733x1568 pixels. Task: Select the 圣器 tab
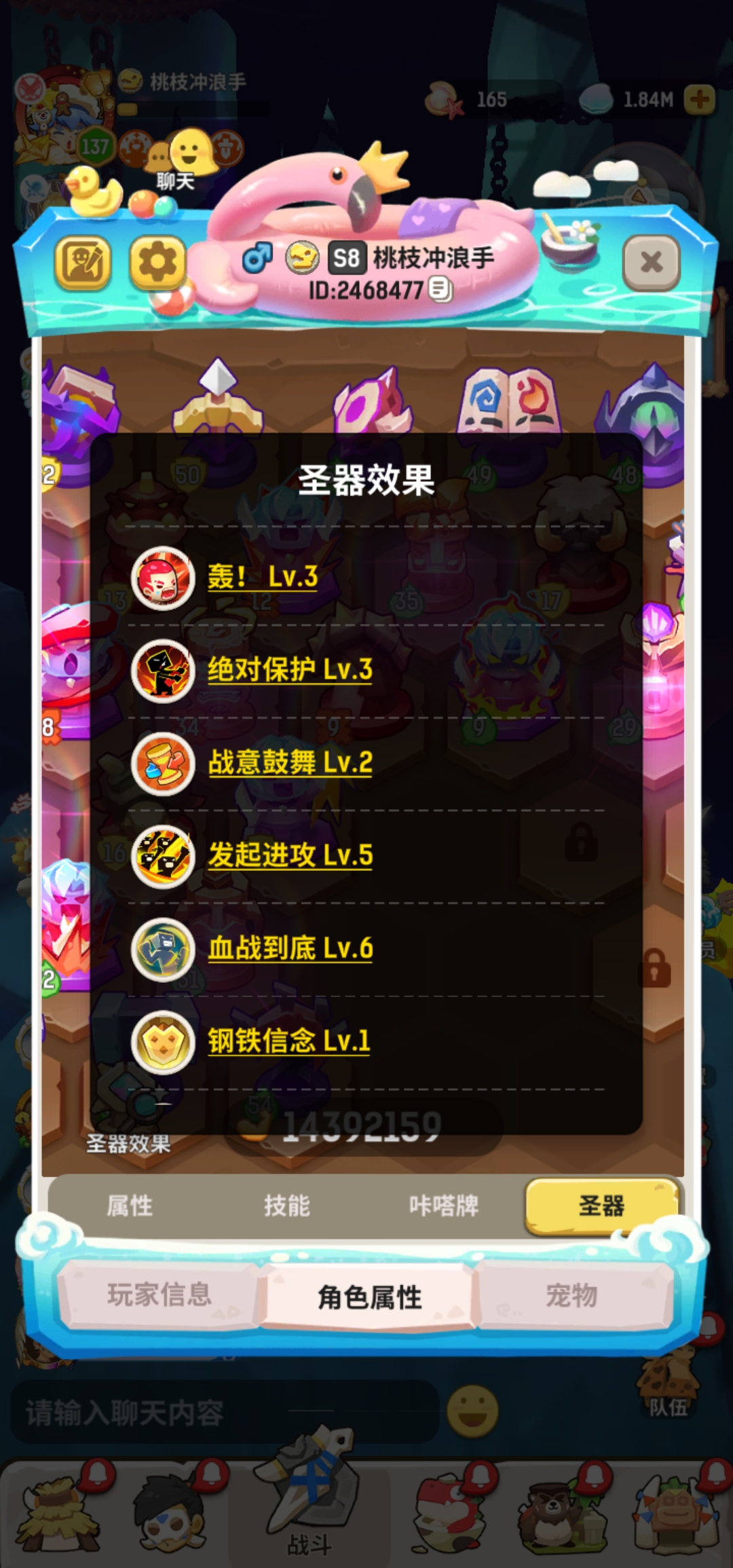point(601,1206)
